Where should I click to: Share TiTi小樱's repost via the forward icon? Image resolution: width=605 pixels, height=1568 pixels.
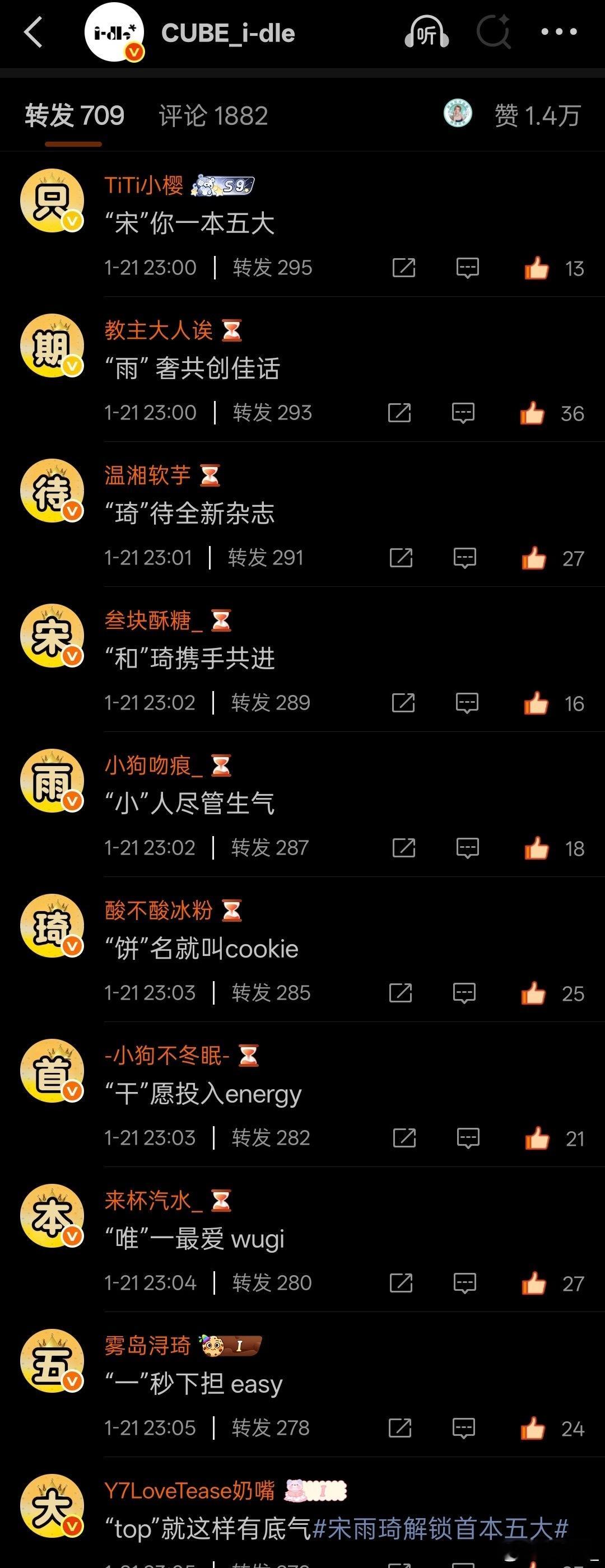tap(403, 267)
